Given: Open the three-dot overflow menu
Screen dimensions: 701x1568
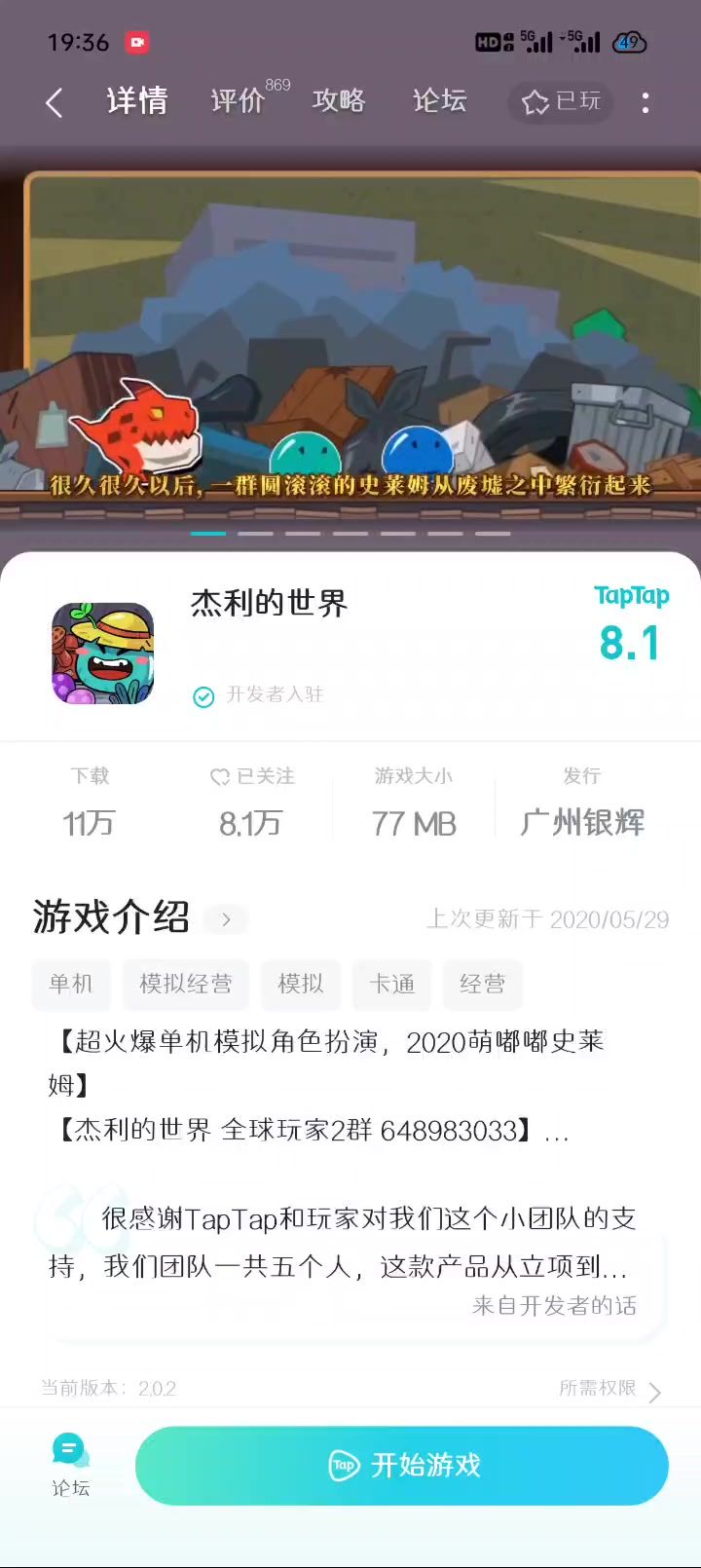Looking at the screenshot, I should pyautogui.click(x=646, y=102).
